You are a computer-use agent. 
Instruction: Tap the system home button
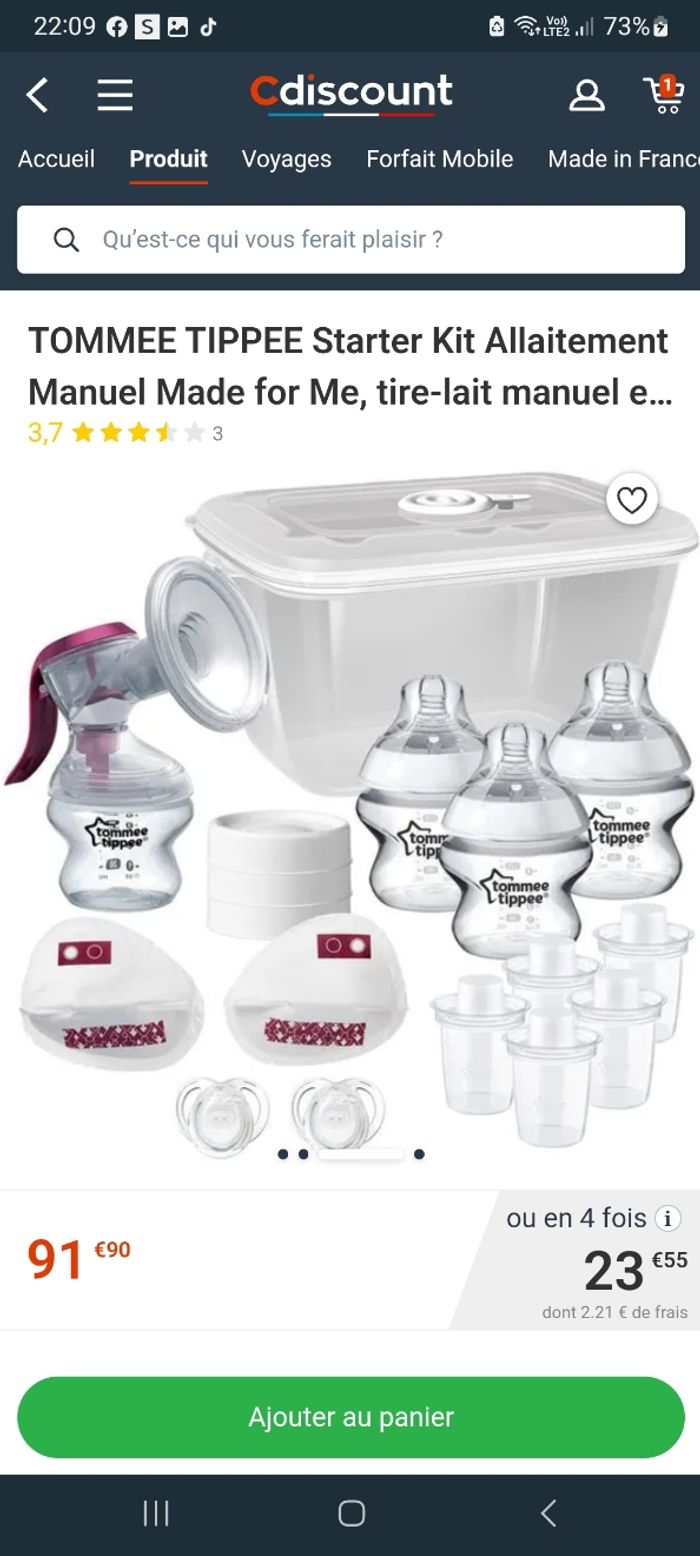[351, 1513]
